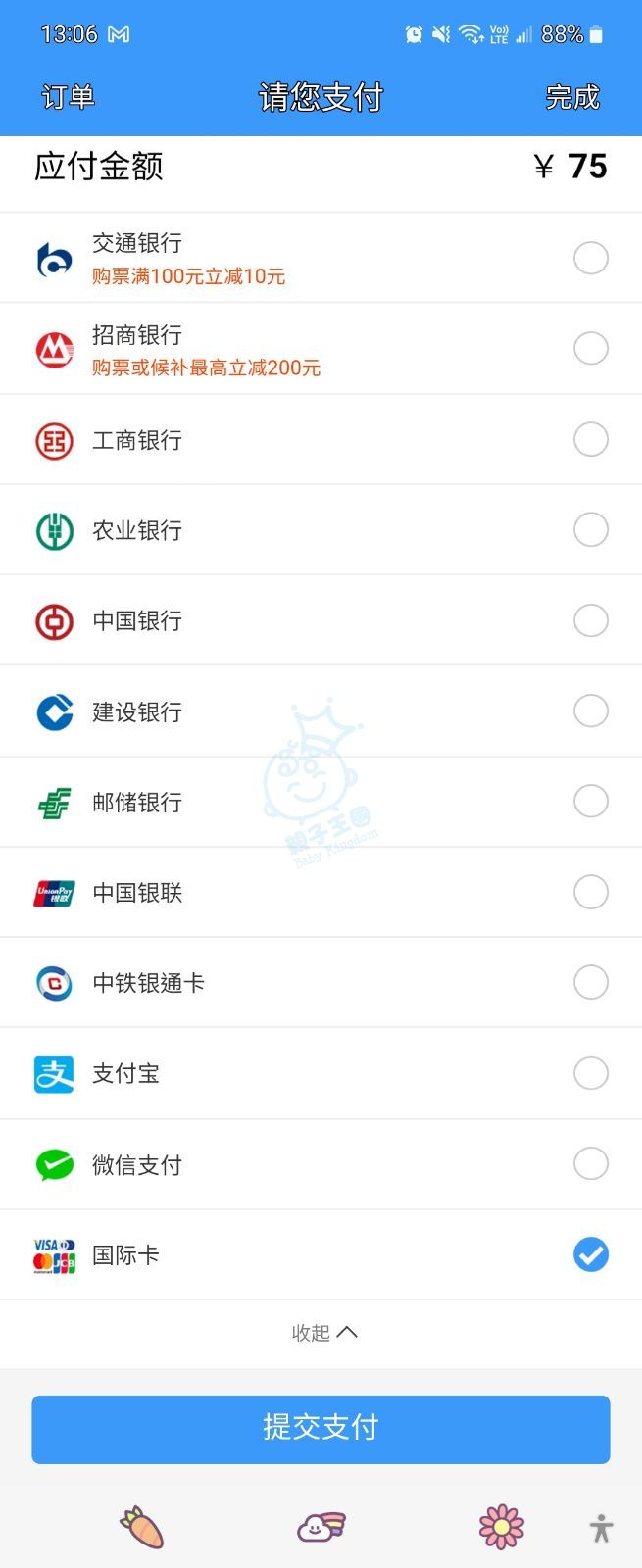The width and height of the screenshot is (642, 1568).
Task: Tap 完成 in the top bar
Action: (572, 97)
